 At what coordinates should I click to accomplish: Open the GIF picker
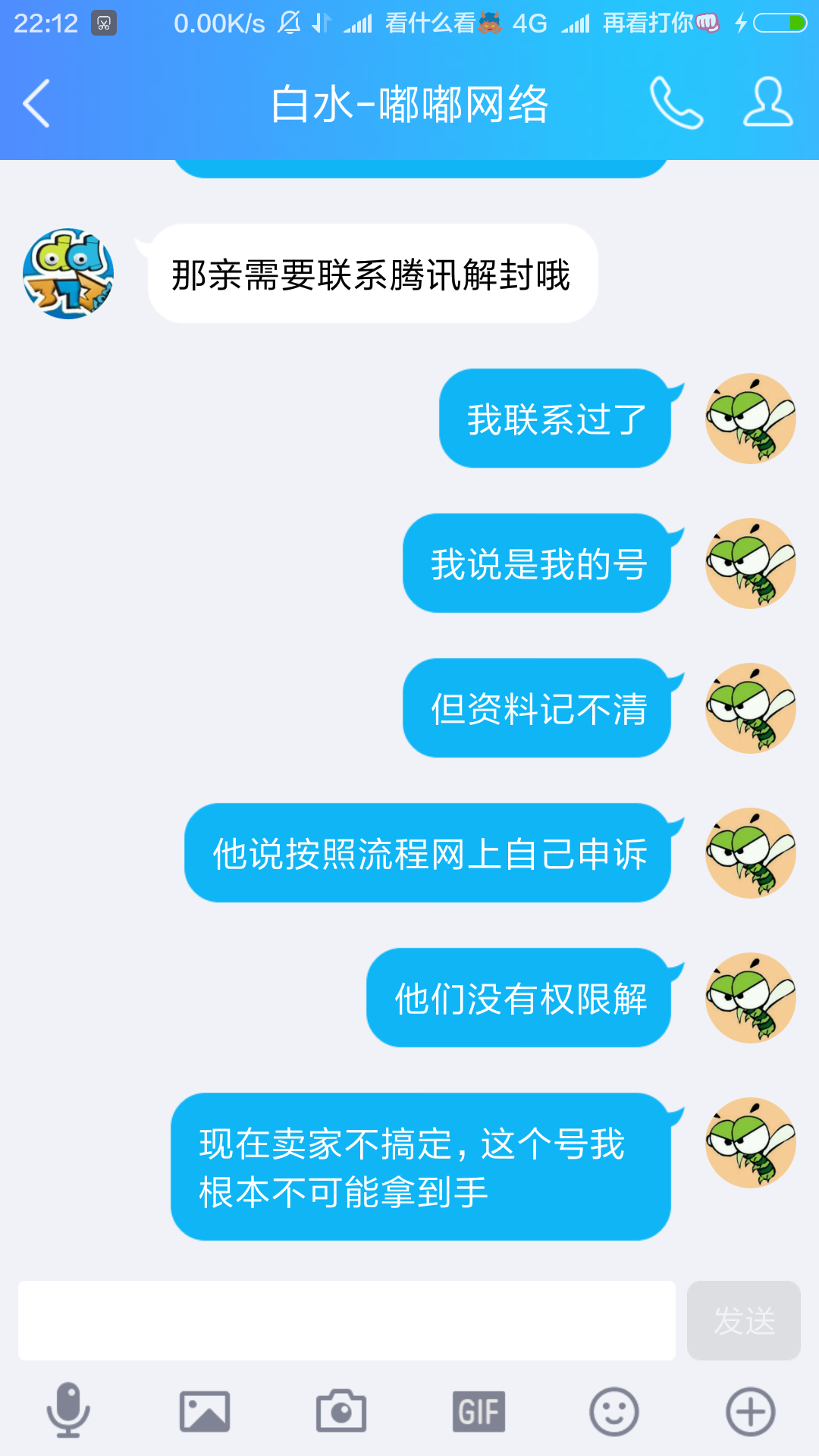click(x=479, y=1412)
